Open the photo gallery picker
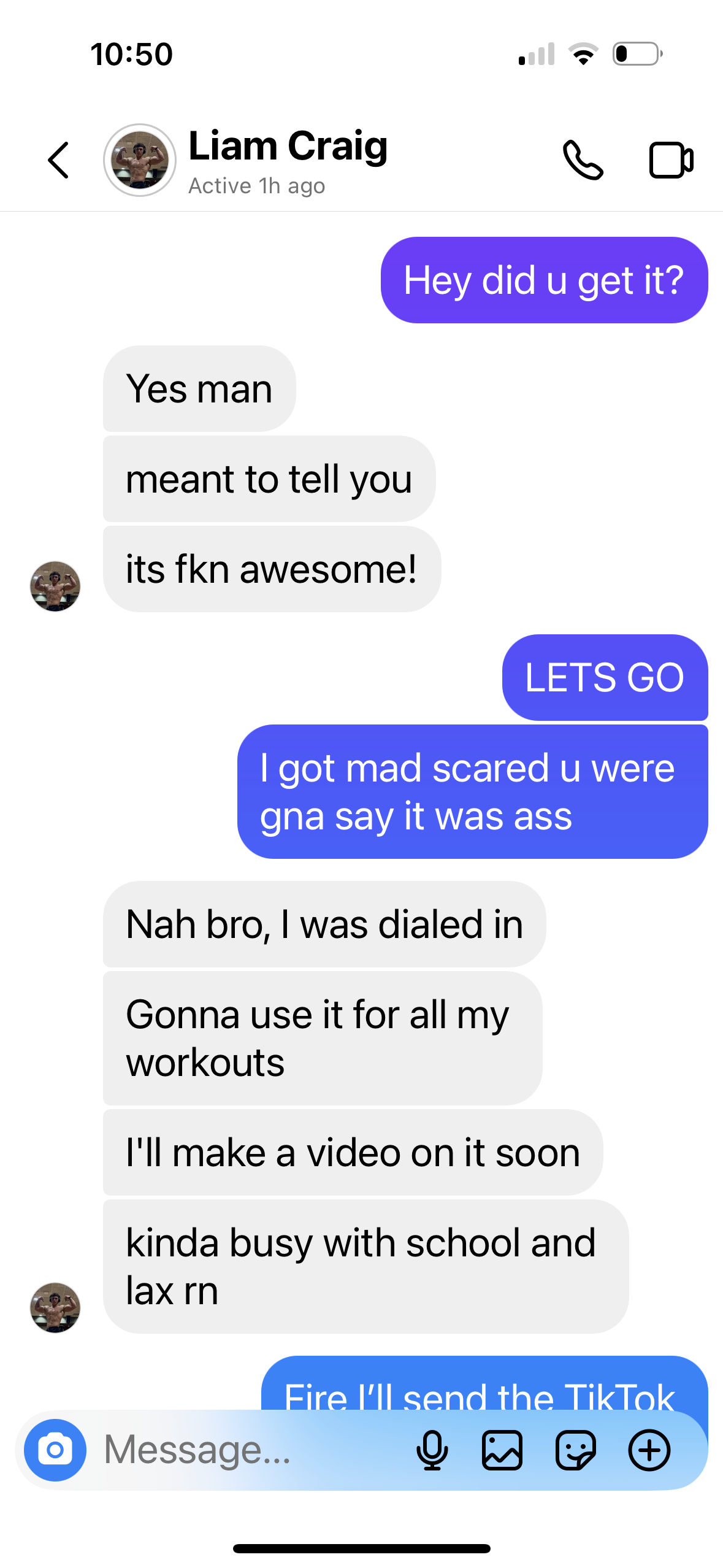The image size is (723, 1568). pyautogui.click(x=502, y=1450)
